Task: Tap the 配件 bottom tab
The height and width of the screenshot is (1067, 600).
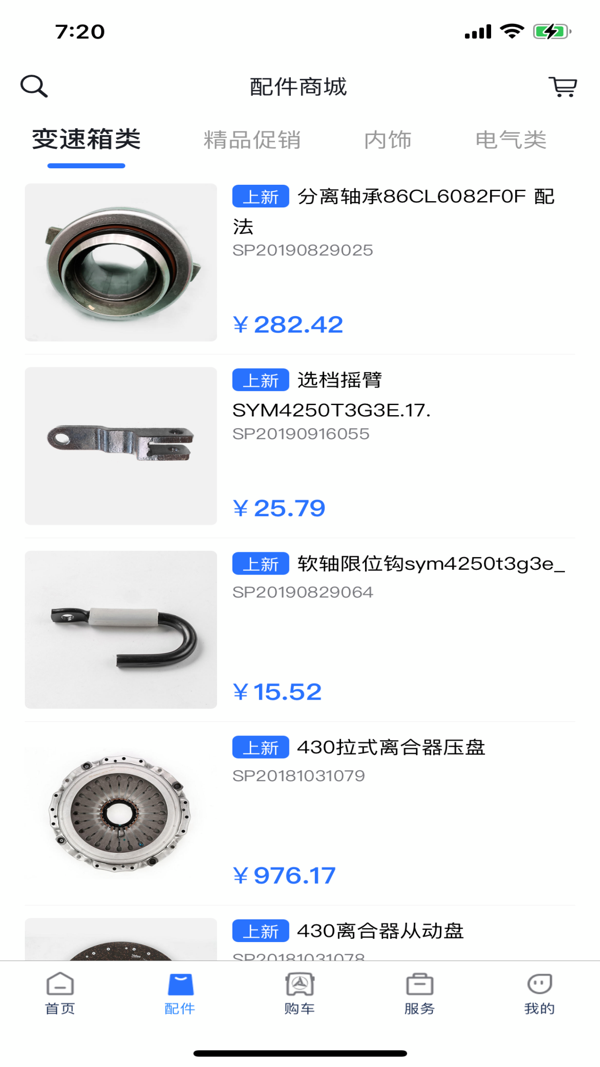Action: (x=180, y=994)
